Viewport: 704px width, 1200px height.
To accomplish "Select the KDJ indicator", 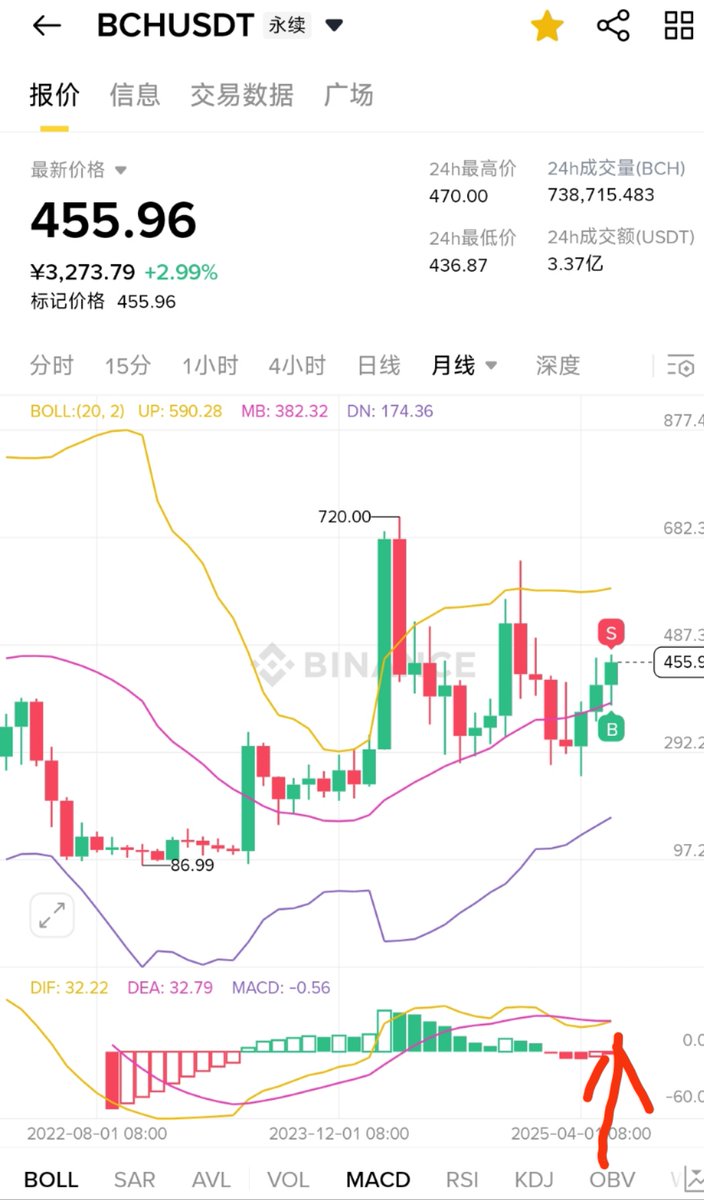I will pyautogui.click(x=534, y=1180).
